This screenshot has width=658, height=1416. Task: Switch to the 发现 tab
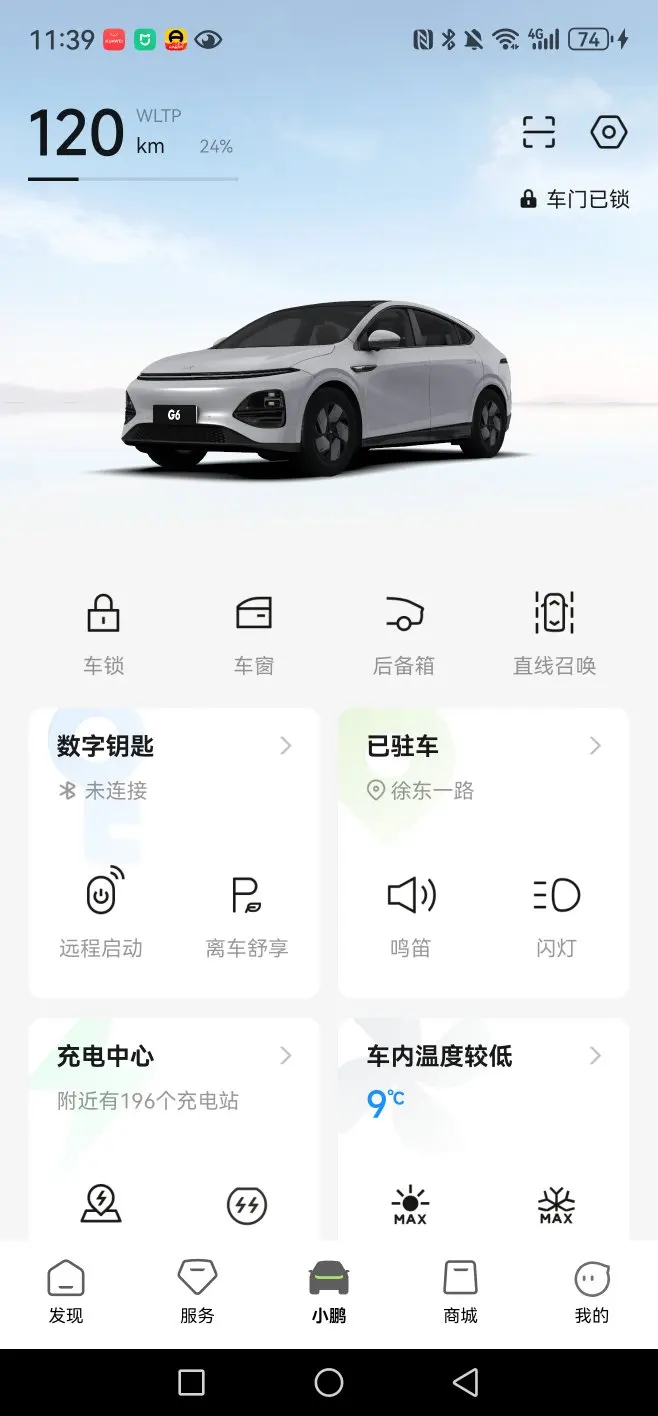click(66, 1292)
